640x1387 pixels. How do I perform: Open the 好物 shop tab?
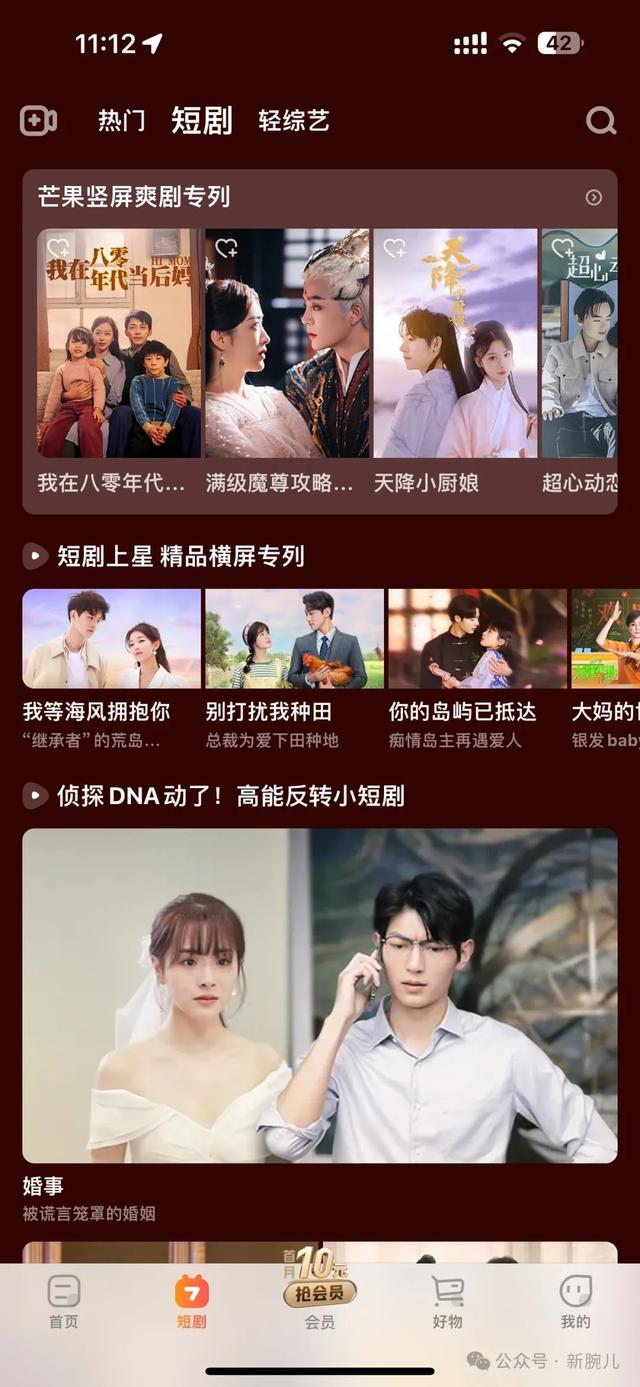(447, 1302)
